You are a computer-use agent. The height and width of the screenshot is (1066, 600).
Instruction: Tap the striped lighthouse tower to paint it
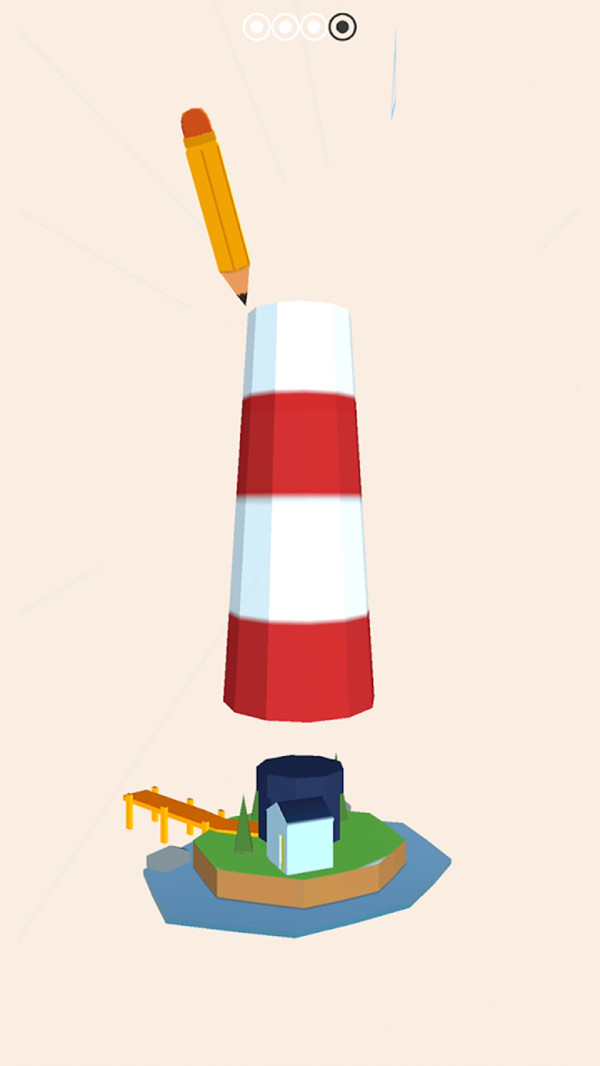pyautogui.click(x=298, y=510)
